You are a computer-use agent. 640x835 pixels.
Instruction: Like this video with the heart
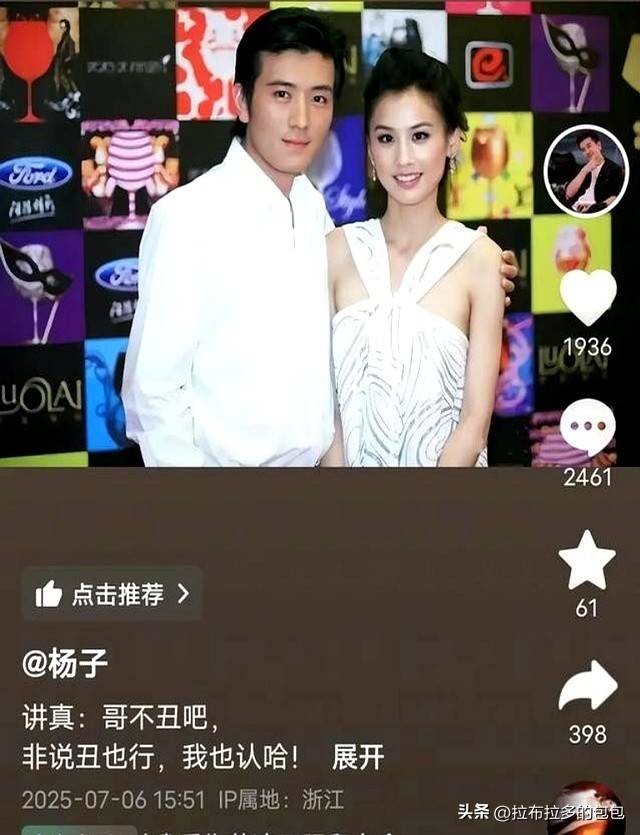[x=587, y=297]
